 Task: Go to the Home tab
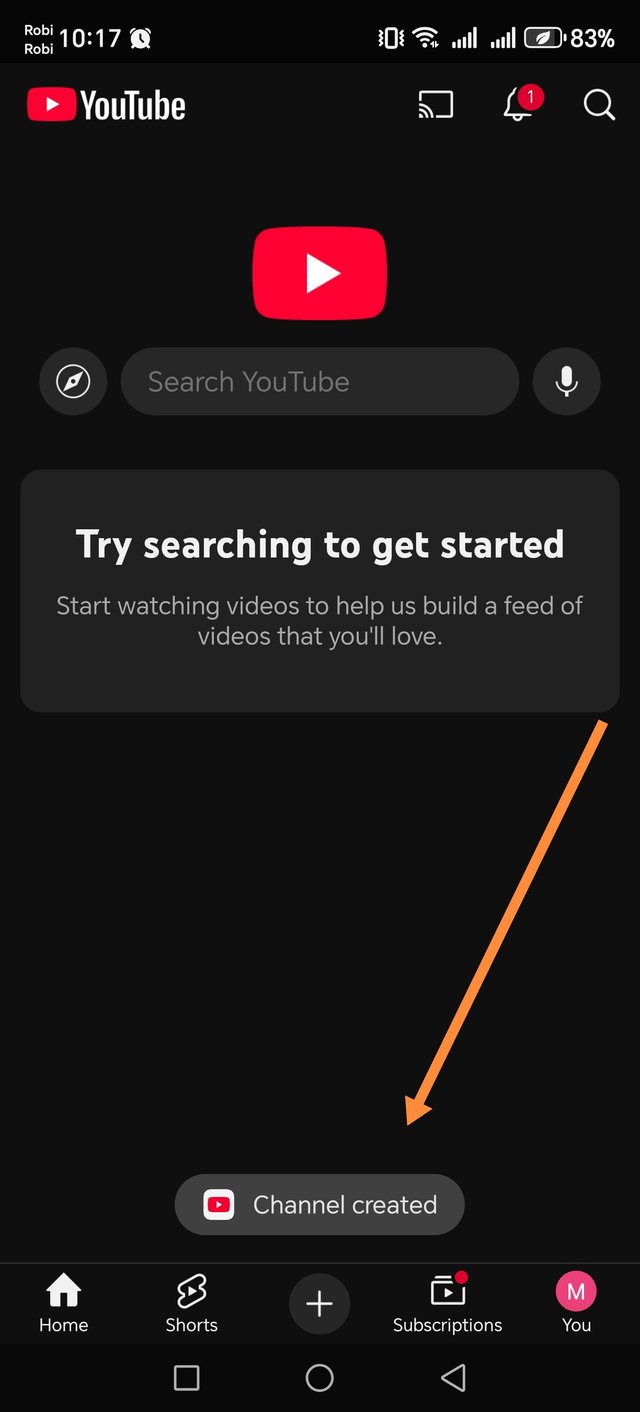pos(64,1304)
